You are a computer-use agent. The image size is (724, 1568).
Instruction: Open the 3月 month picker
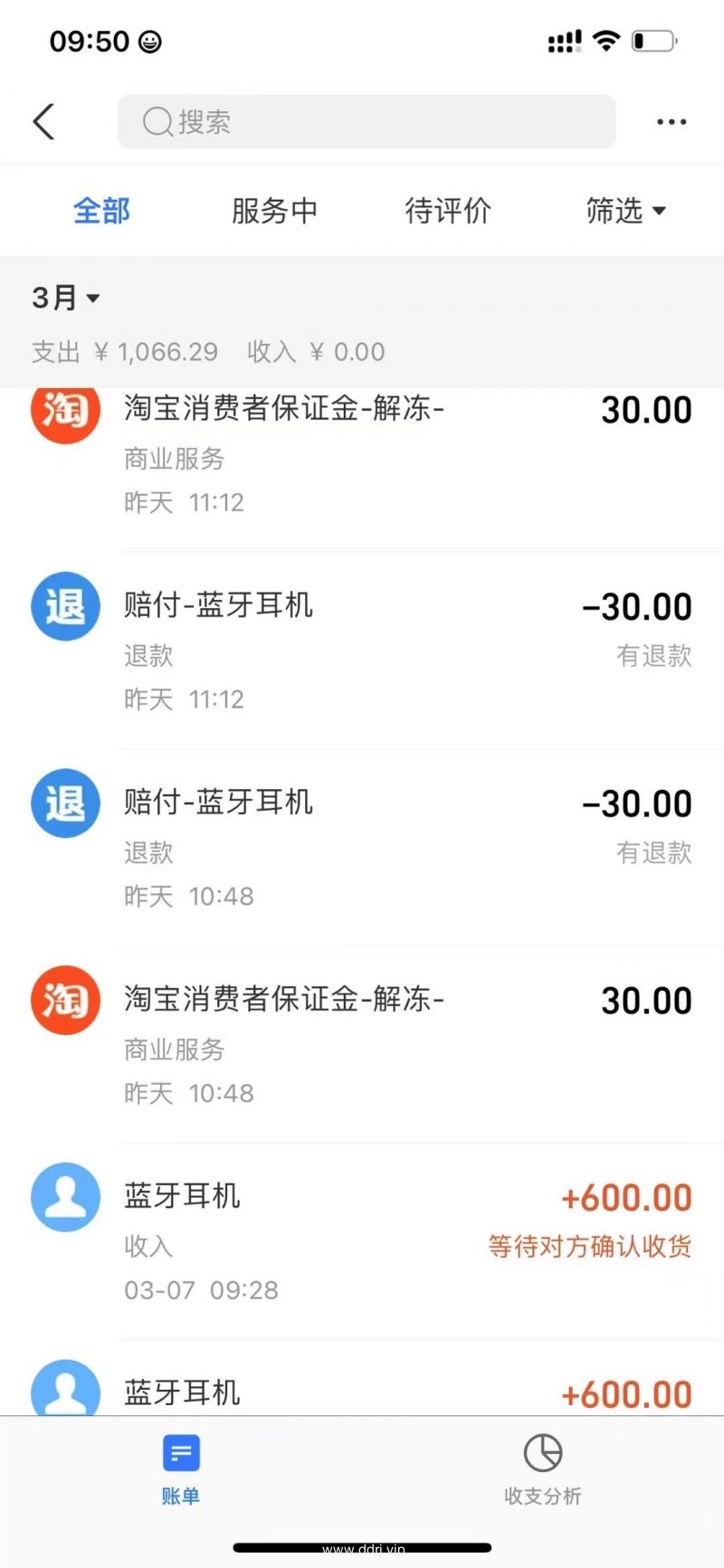tap(65, 297)
